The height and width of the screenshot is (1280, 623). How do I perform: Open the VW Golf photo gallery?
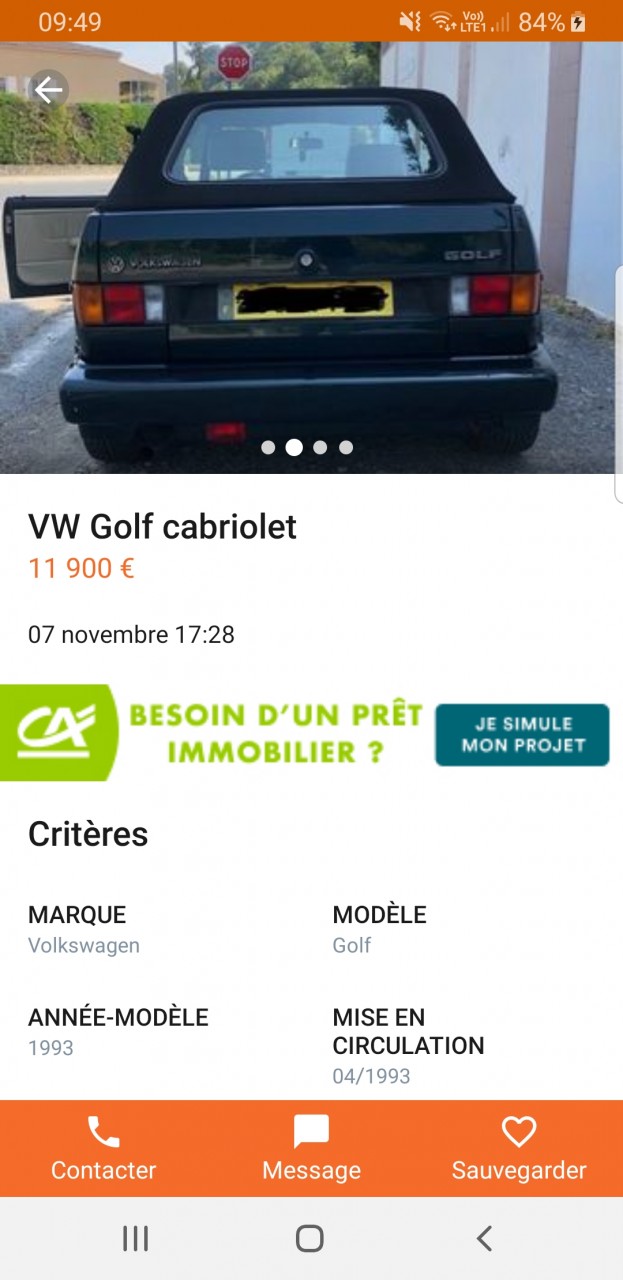310,260
